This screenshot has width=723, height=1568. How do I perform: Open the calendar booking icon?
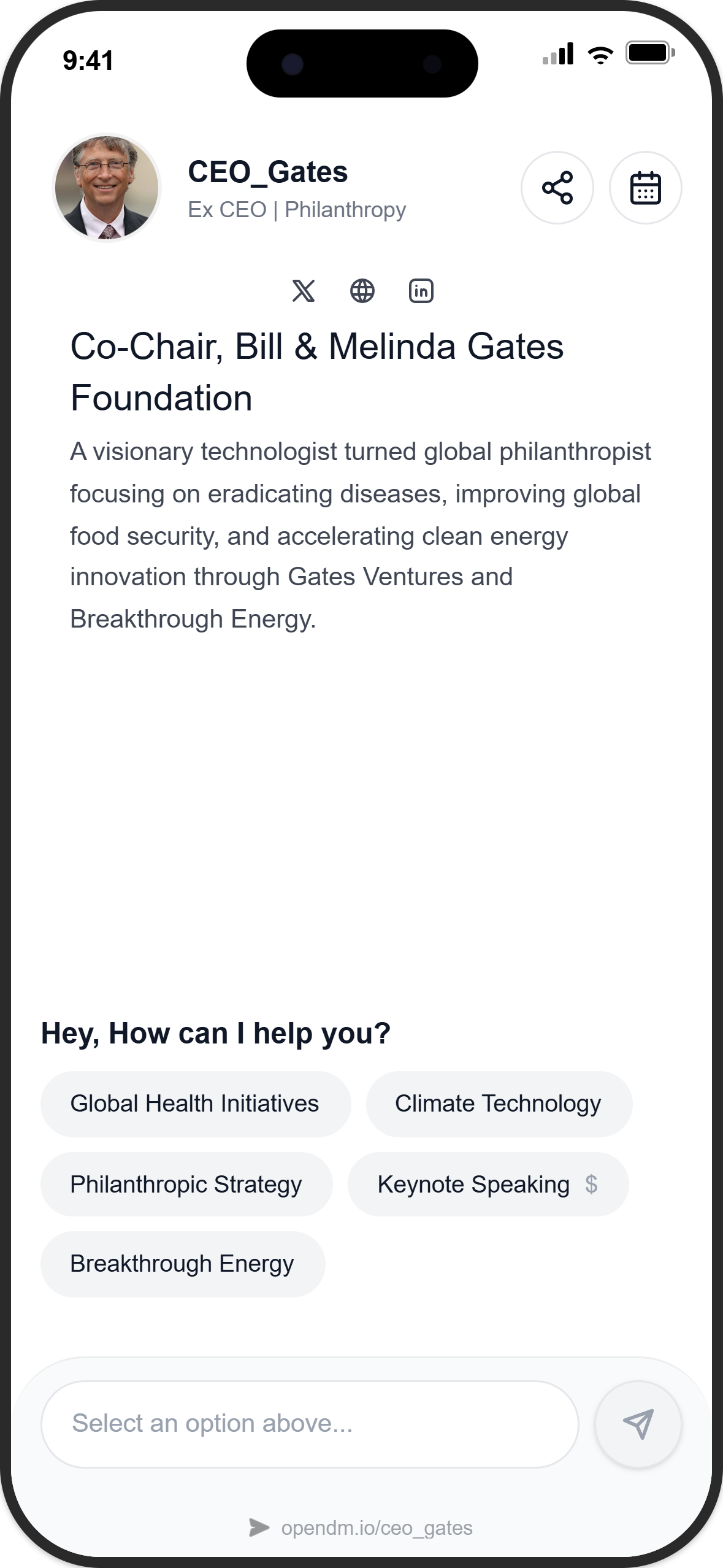pyautogui.click(x=645, y=188)
